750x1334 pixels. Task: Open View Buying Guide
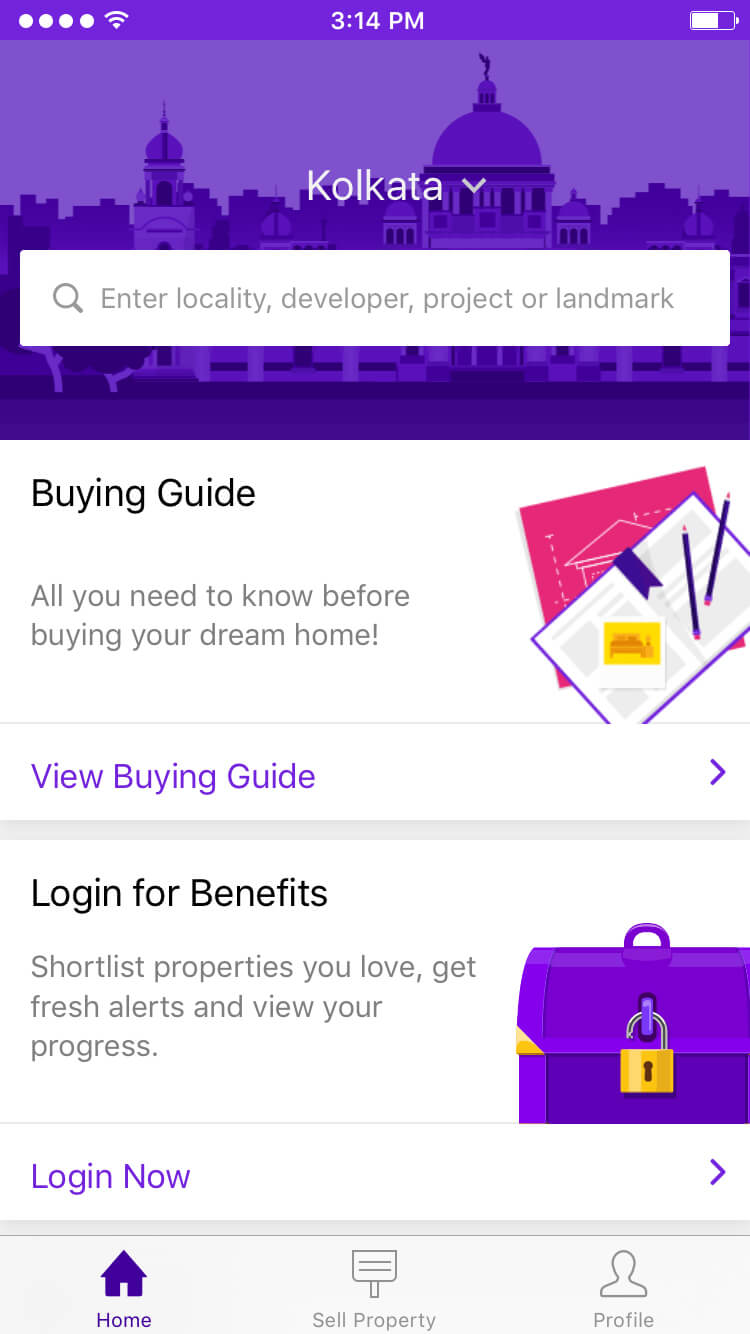(x=375, y=775)
